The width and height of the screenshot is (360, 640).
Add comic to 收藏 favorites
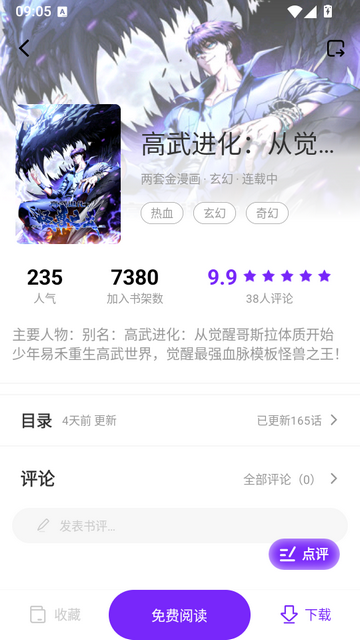(x=56, y=614)
